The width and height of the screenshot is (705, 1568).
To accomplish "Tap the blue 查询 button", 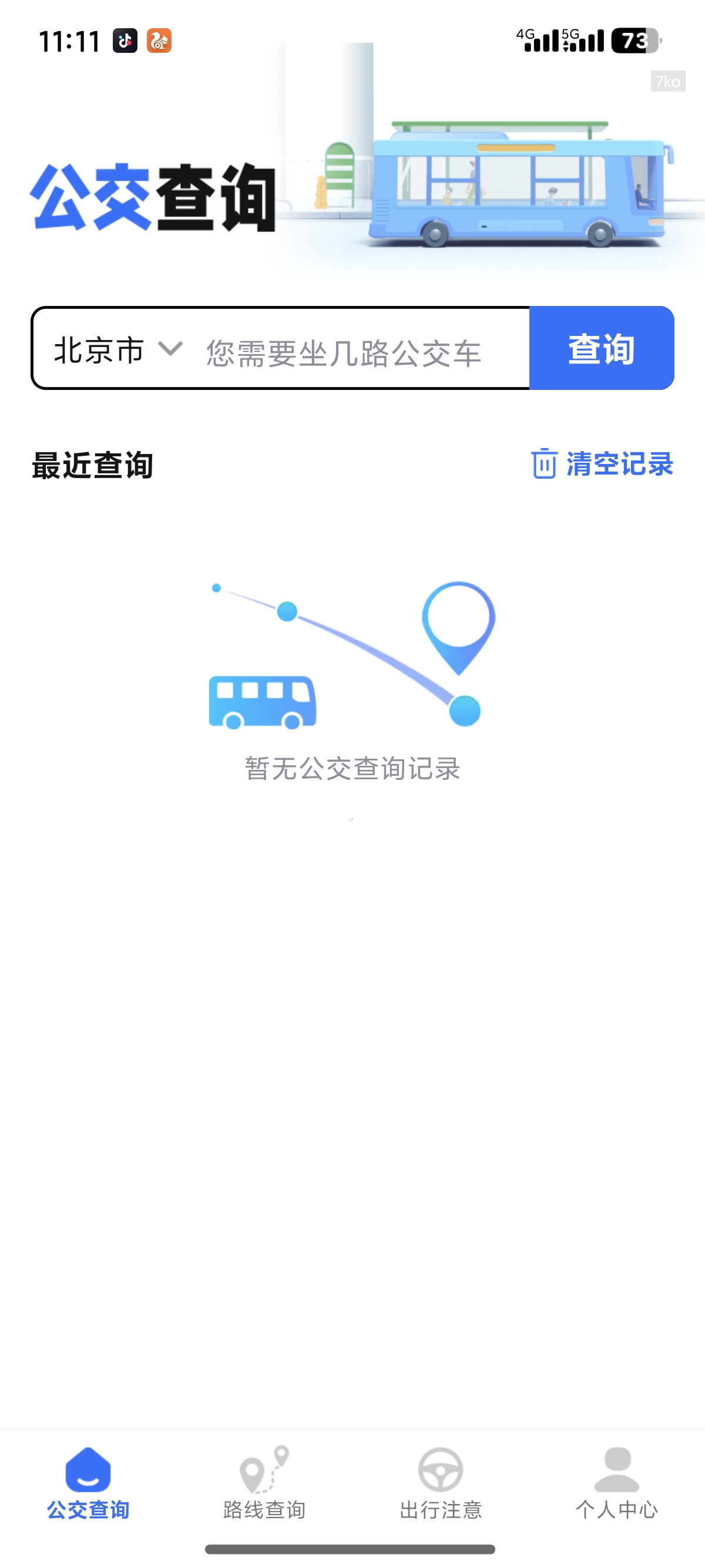I will (x=601, y=349).
